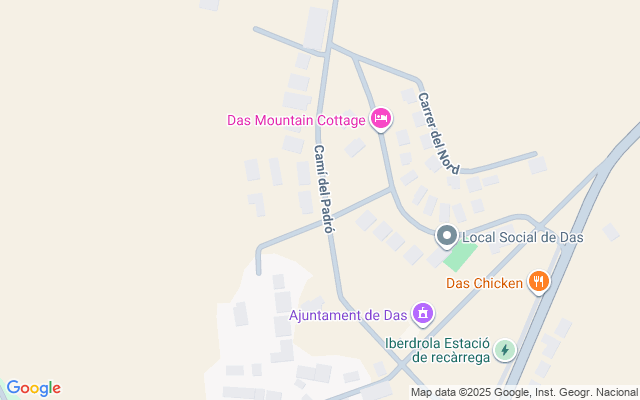Open the Das Mountain Cottage hotel pin

[x=381, y=120]
